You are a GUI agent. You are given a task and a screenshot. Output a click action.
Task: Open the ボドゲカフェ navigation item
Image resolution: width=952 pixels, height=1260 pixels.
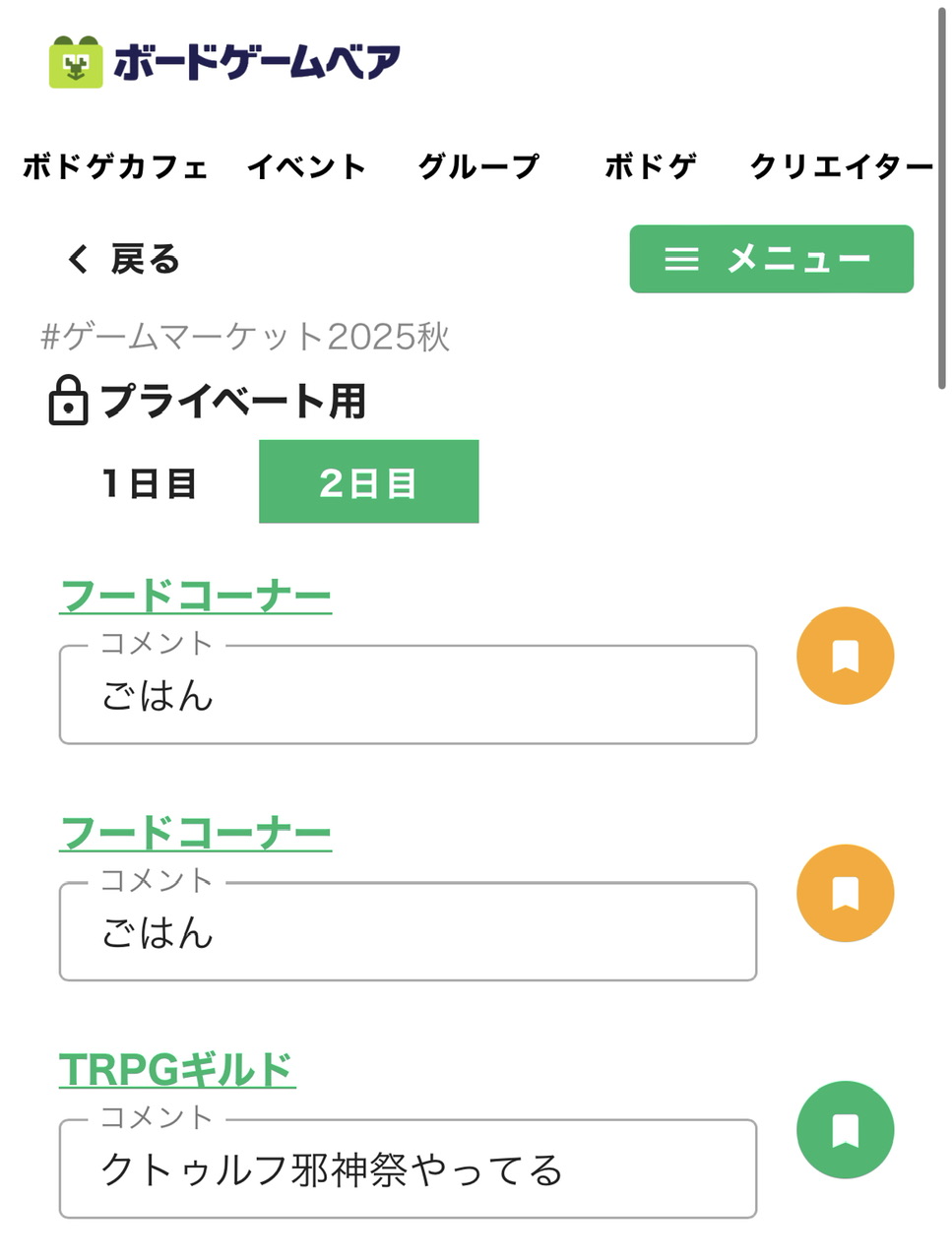point(115,166)
